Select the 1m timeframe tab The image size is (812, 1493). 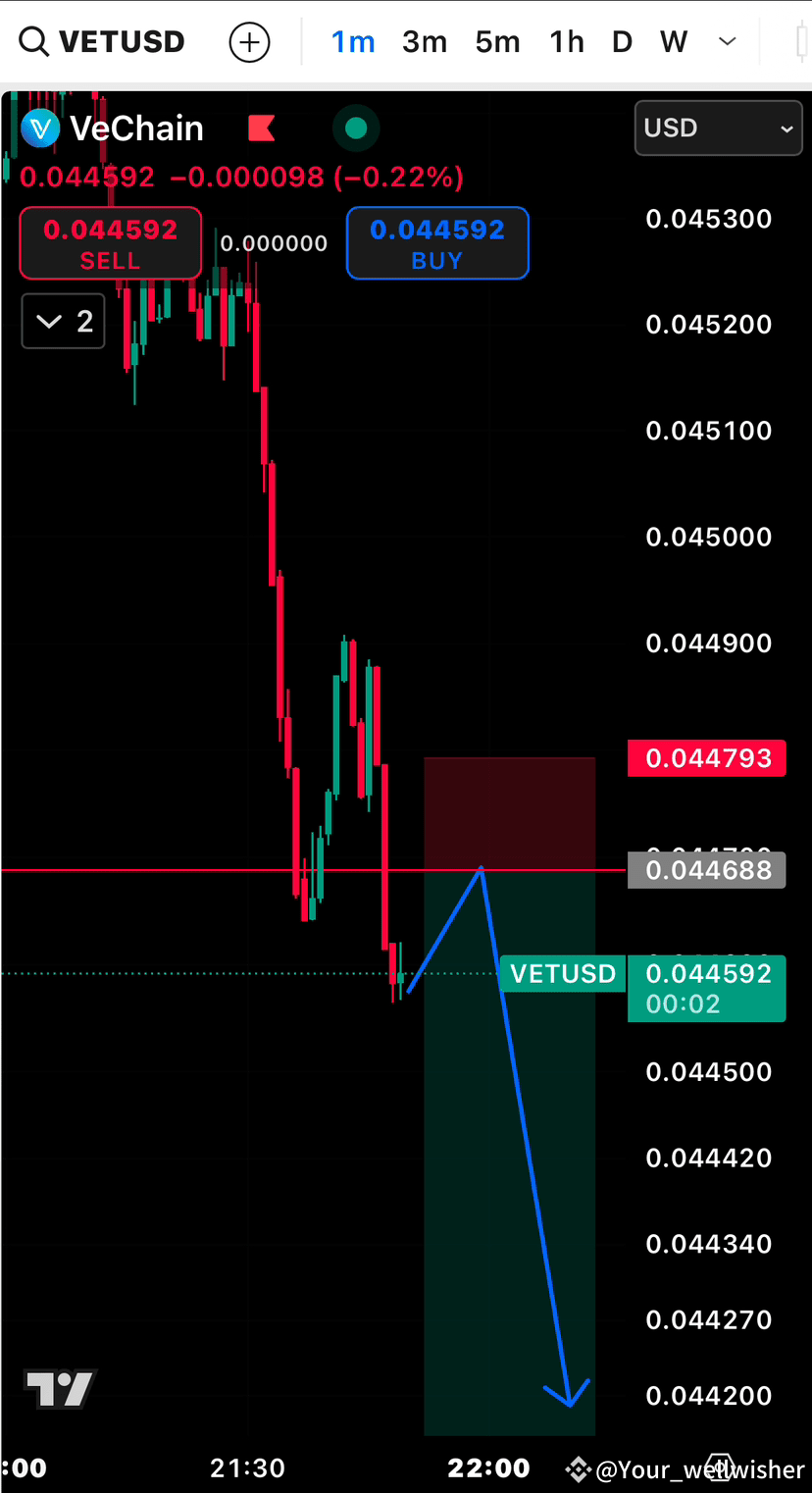pyautogui.click(x=353, y=41)
